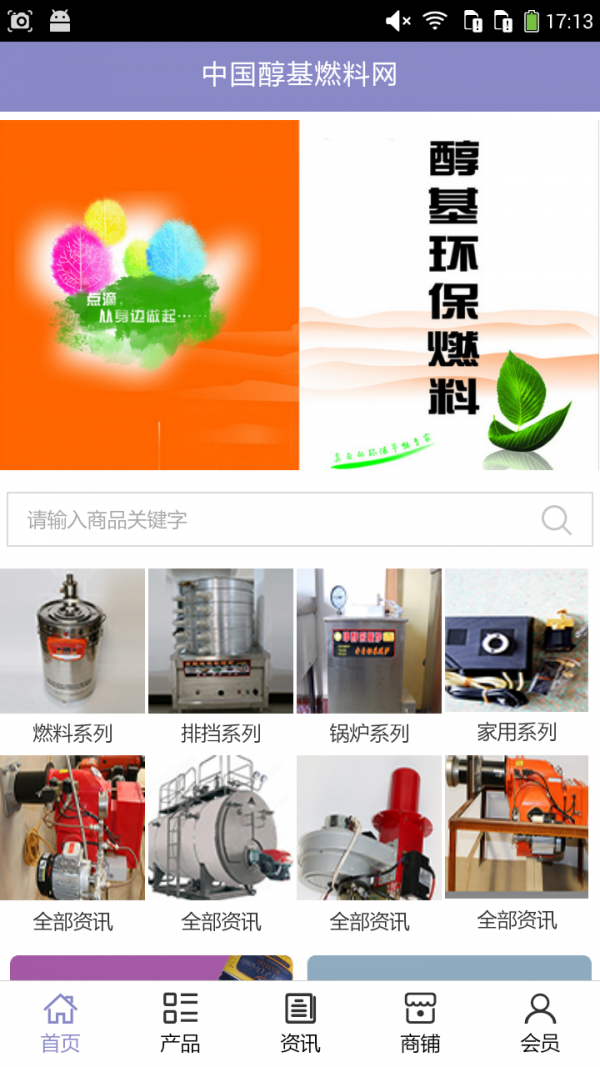
Task: Open the 排挡系列 category
Action: [220, 656]
